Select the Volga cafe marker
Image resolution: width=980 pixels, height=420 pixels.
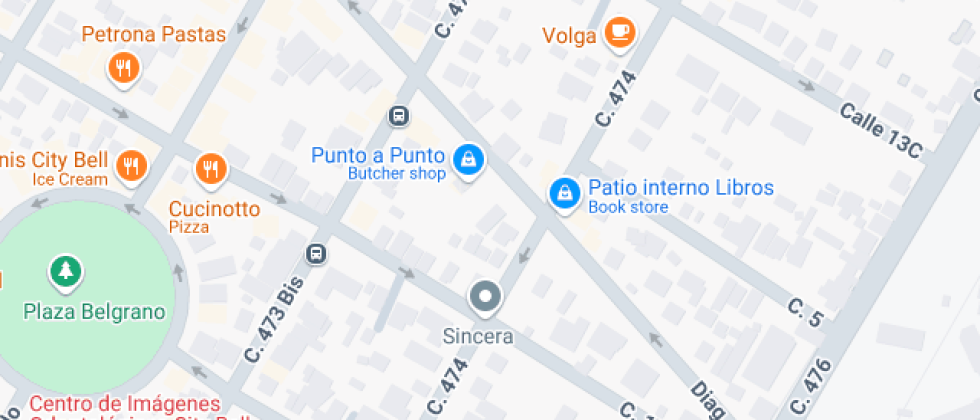(x=619, y=33)
